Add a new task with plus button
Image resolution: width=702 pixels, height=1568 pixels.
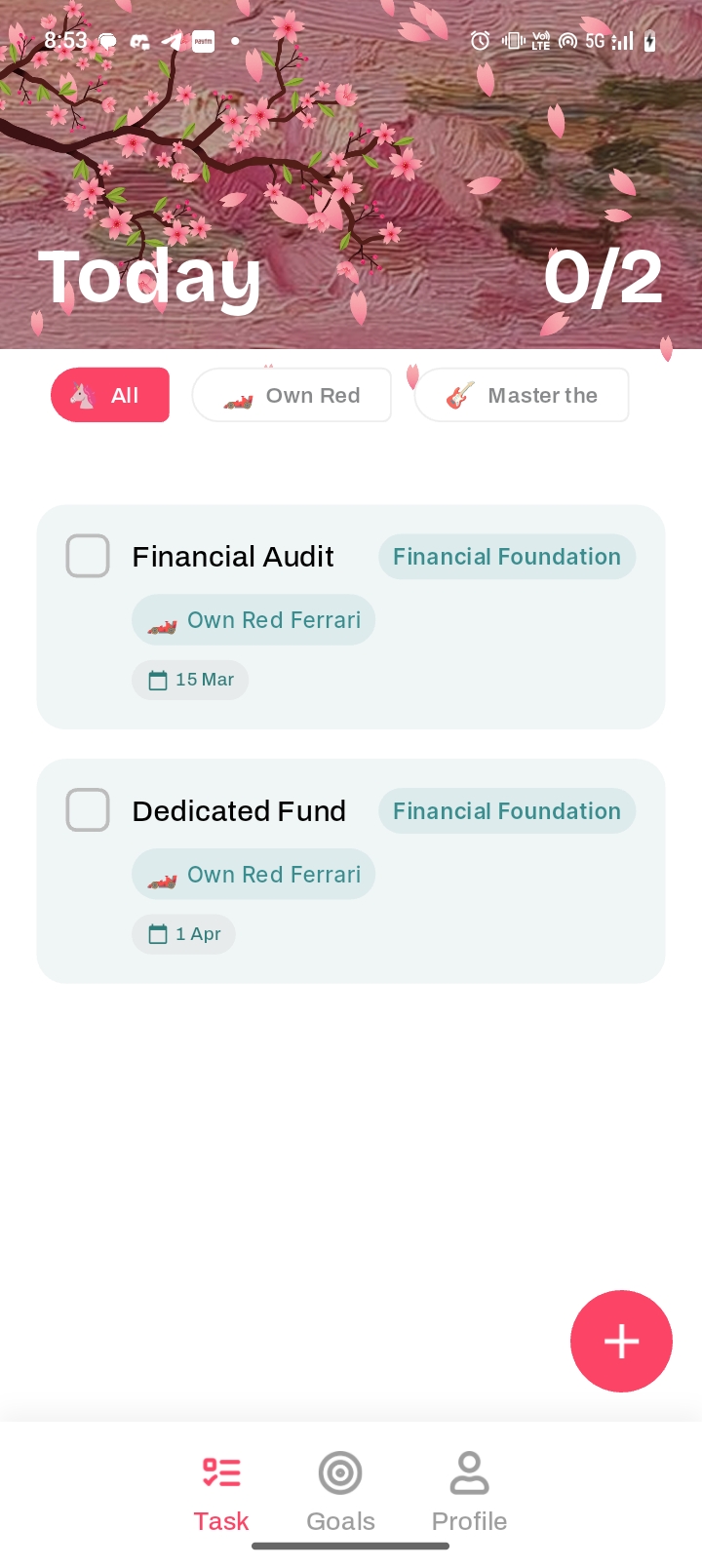pos(621,1342)
